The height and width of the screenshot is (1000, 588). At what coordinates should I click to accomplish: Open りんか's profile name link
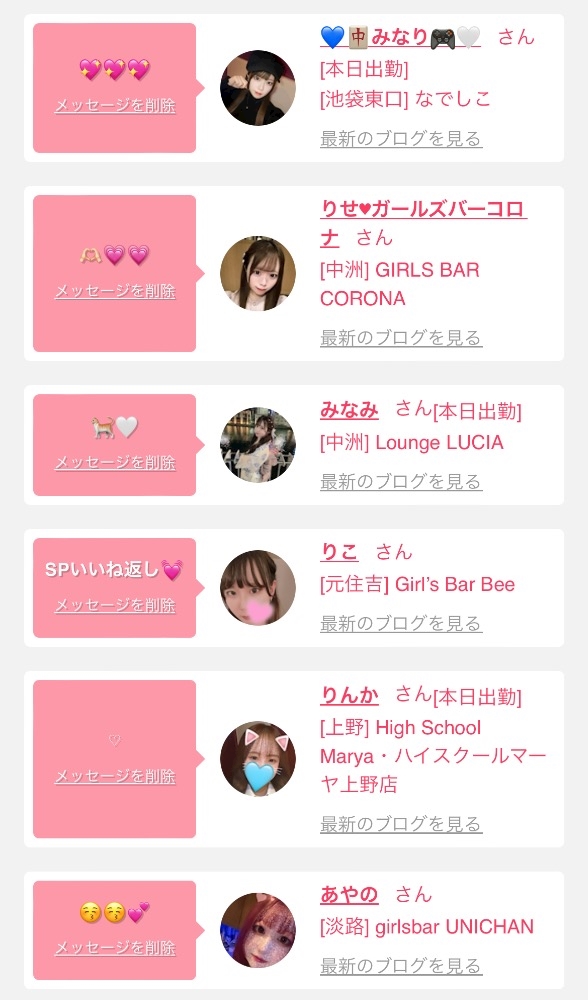[349, 695]
